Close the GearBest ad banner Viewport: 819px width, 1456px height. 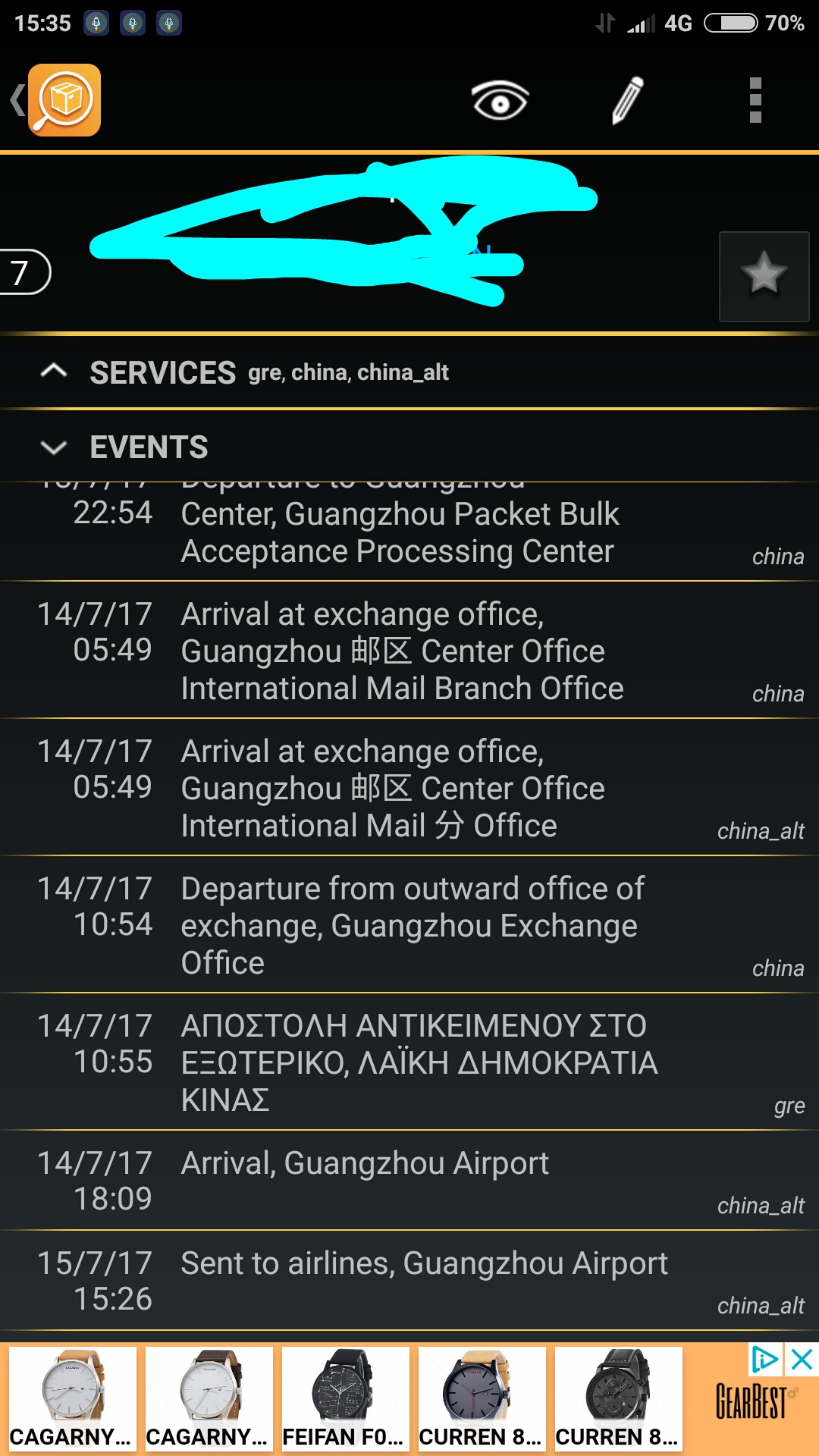802,1360
